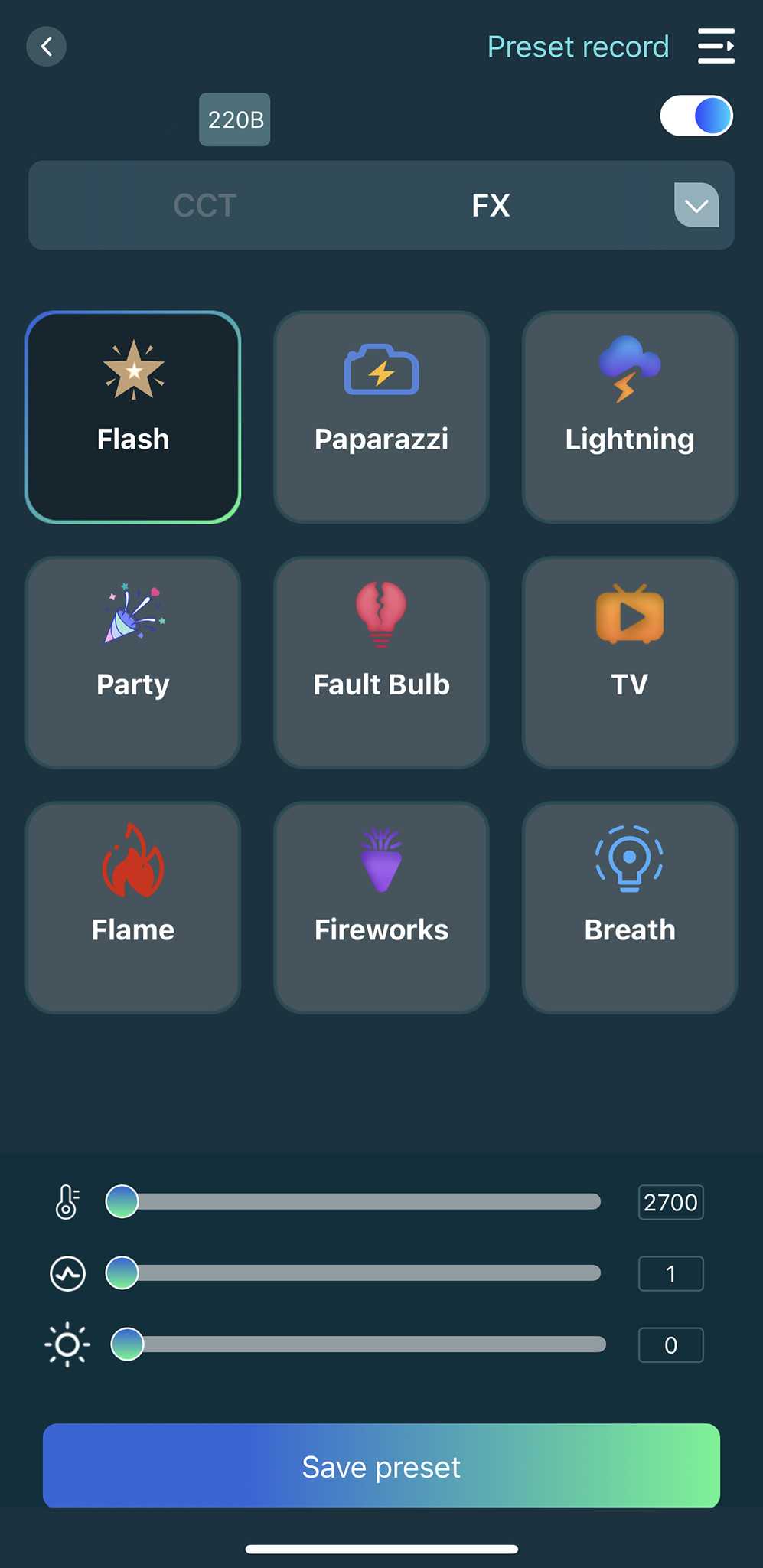Open the Preset record list
Image resolution: width=763 pixels, height=1568 pixels.
click(x=579, y=47)
